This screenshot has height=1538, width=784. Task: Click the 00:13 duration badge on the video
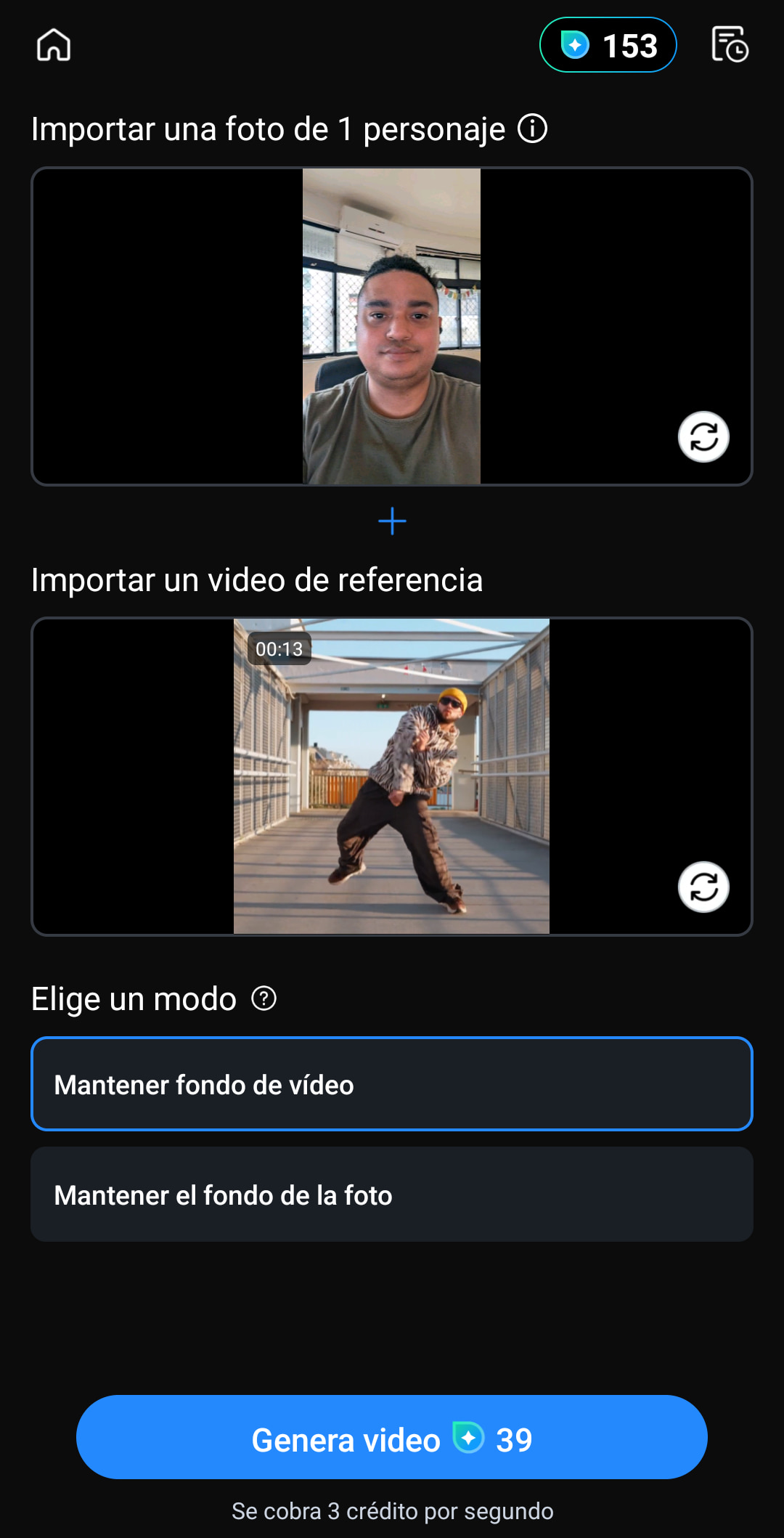(281, 649)
